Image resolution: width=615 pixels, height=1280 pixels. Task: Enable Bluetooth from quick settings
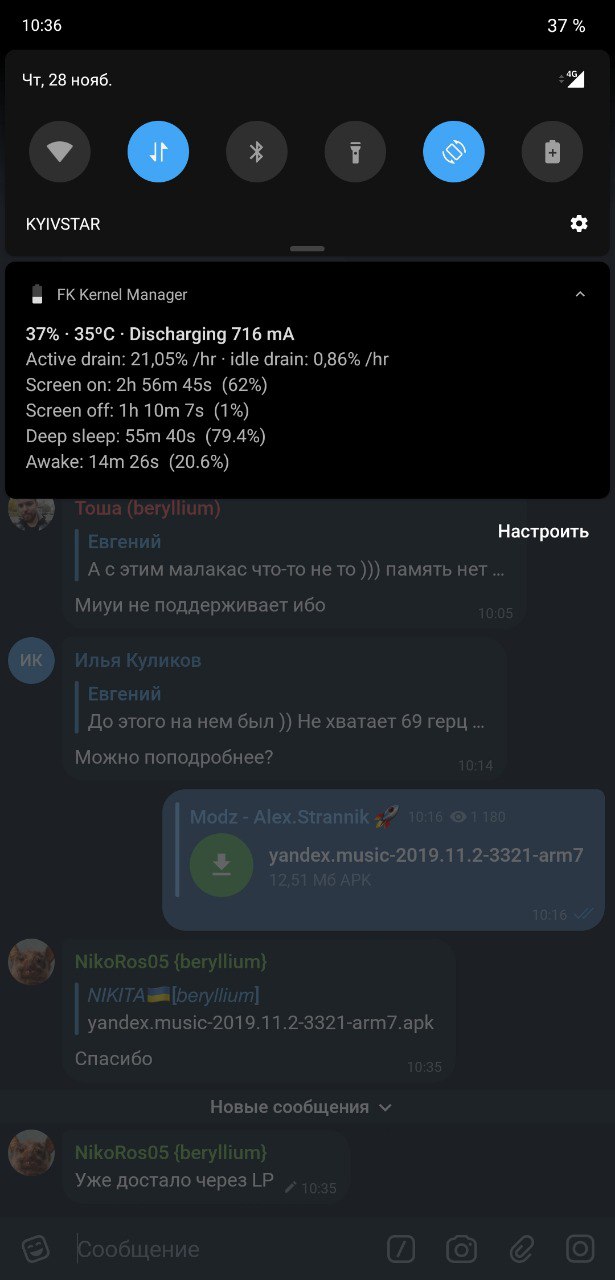point(257,152)
